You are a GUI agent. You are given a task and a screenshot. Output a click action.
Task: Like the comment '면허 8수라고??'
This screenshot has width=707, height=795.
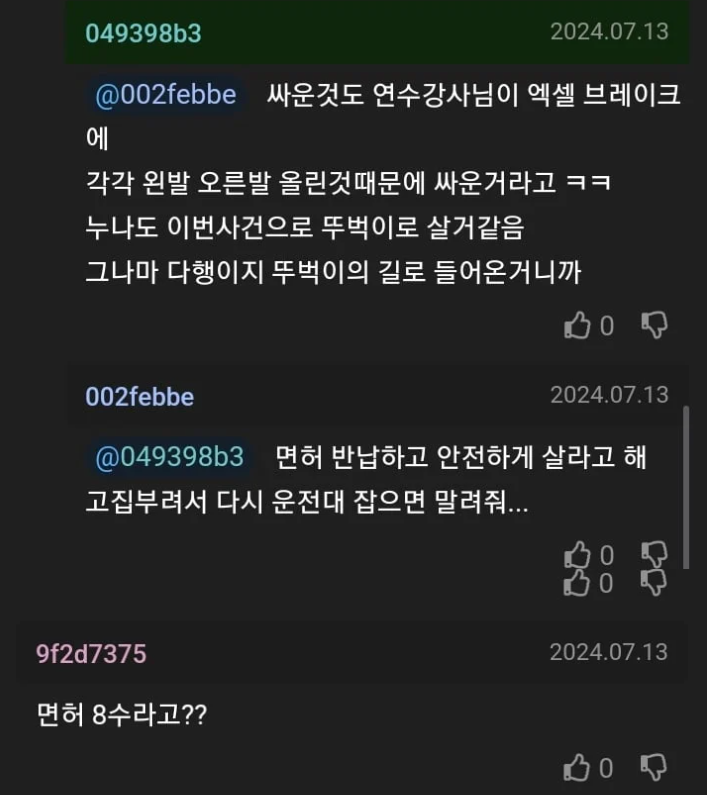tap(578, 768)
